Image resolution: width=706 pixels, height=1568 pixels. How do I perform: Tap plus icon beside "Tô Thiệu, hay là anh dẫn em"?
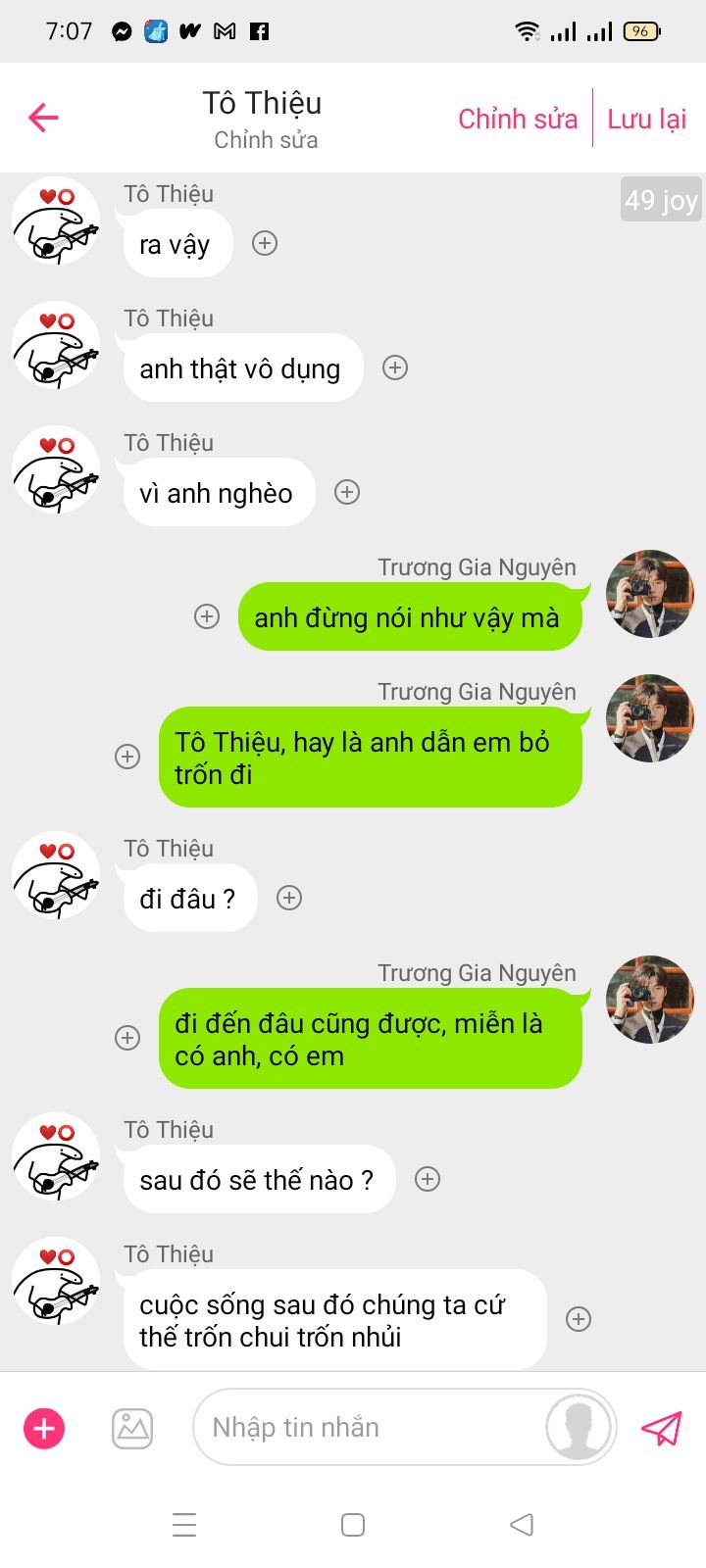coord(127,757)
